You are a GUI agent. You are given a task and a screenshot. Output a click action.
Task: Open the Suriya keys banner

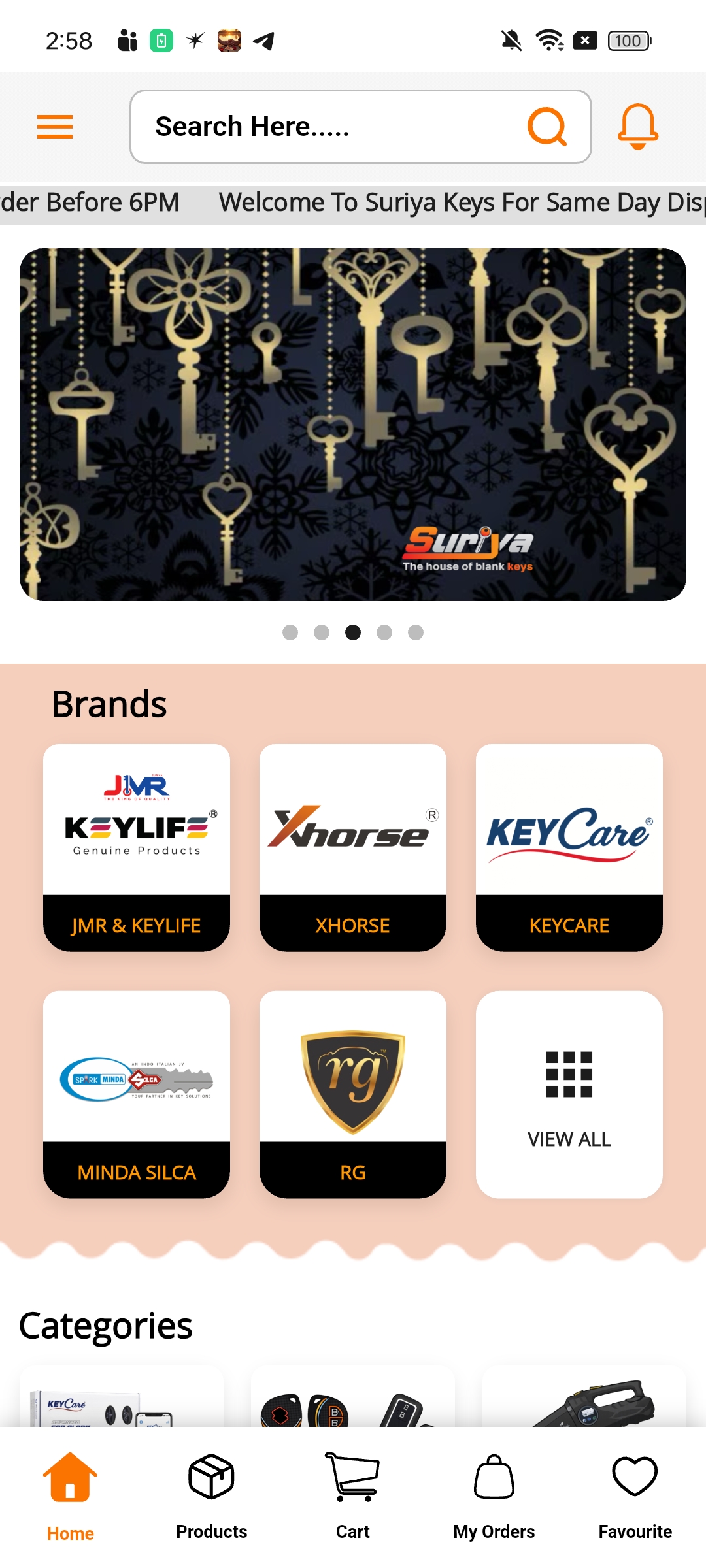tap(353, 425)
